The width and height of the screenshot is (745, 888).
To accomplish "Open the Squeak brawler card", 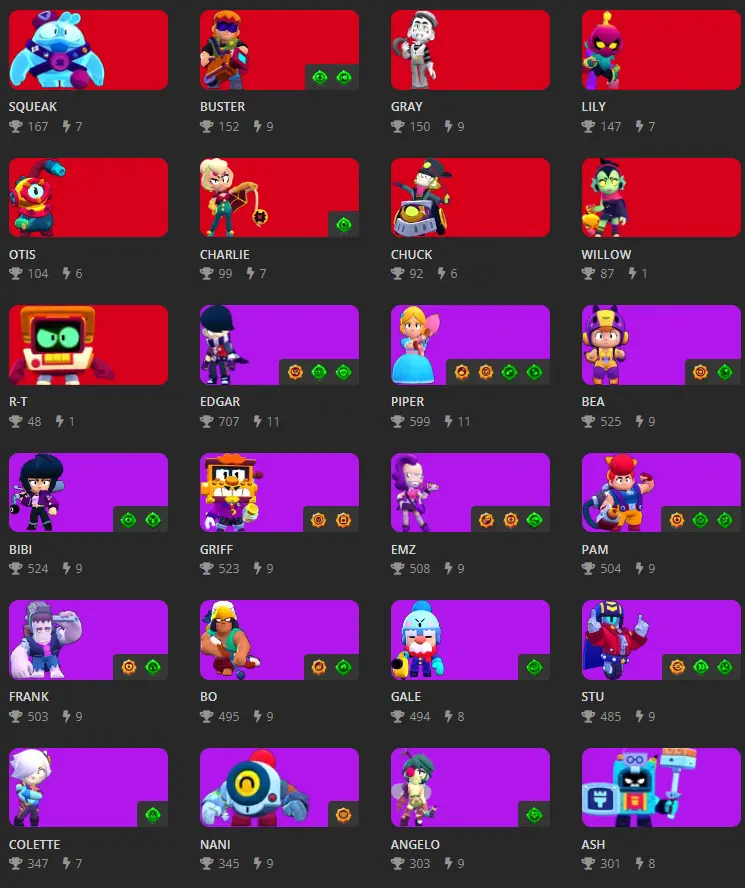I will pos(88,51).
